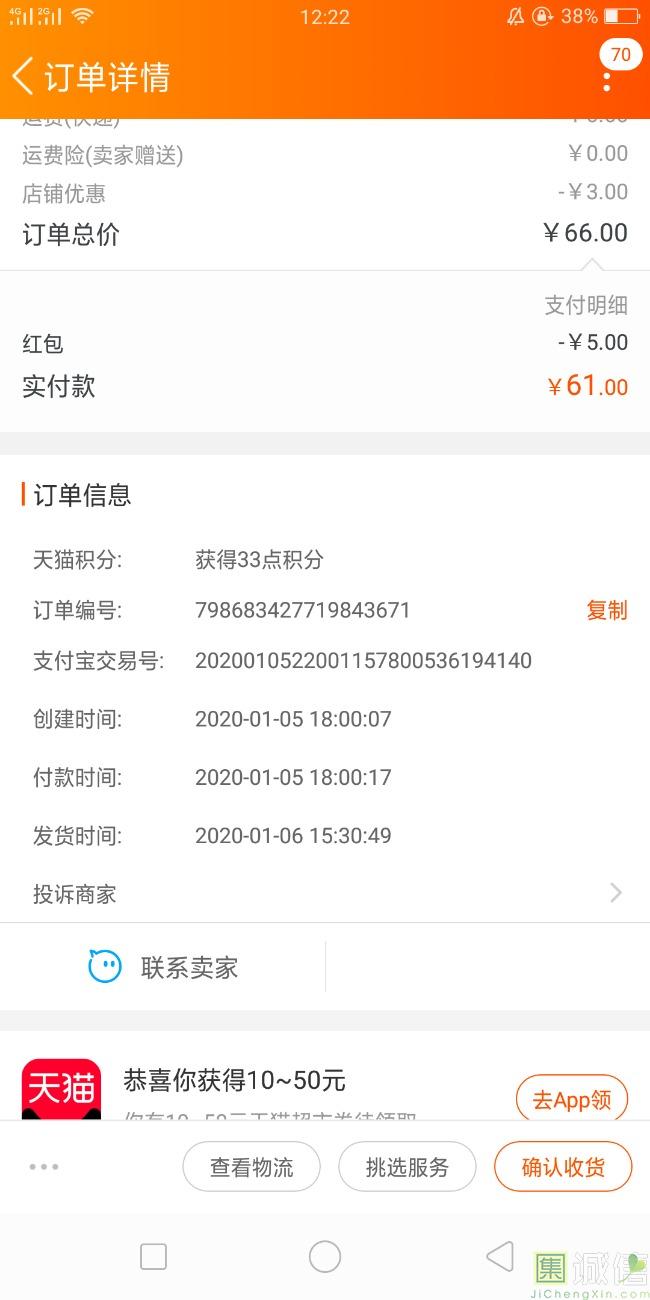650x1300 pixels.
Task: Contact the seller via 联系卖家
Action: coord(163,967)
